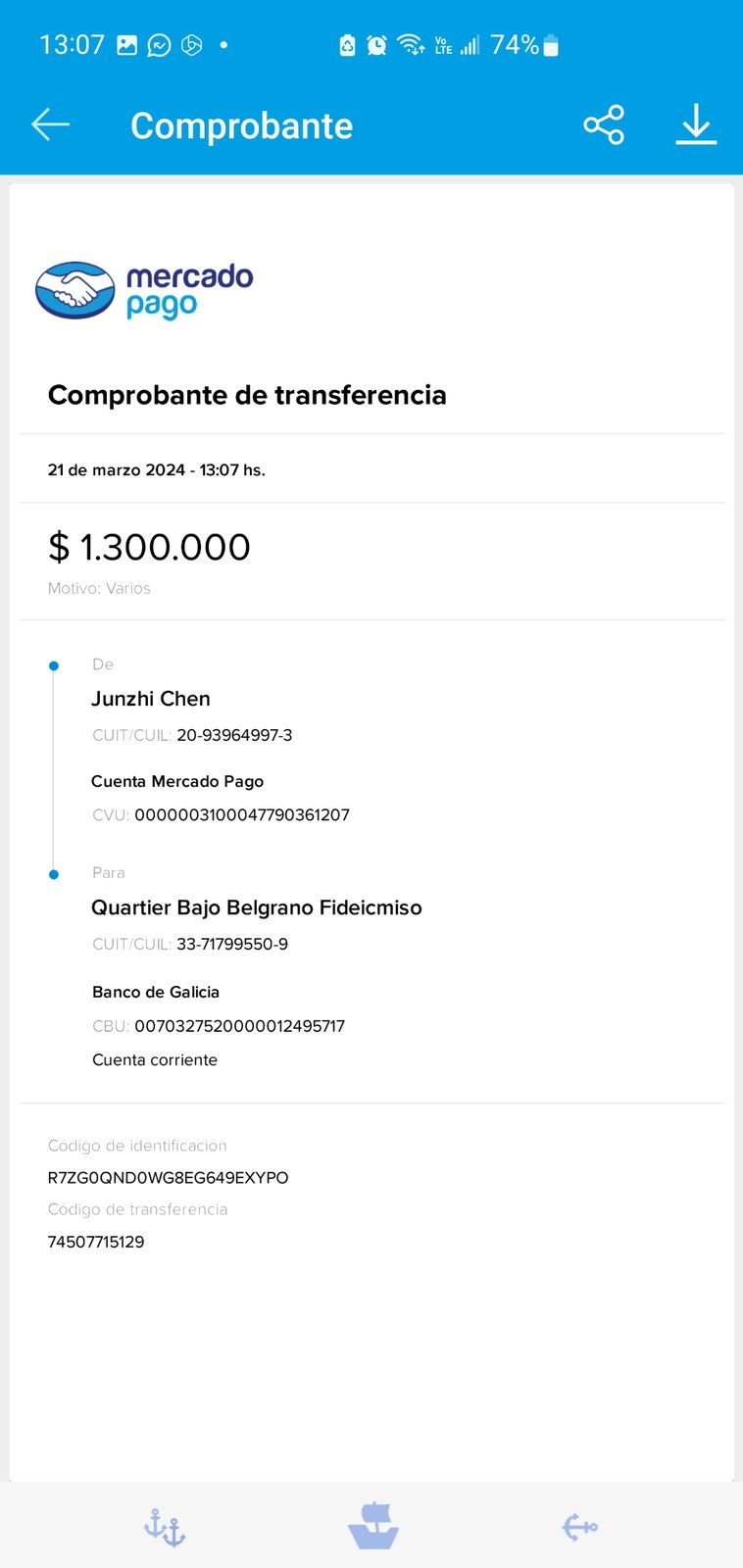Viewport: 743px width, 1568px height.
Task: Share this transfer receipt
Action: click(604, 124)
